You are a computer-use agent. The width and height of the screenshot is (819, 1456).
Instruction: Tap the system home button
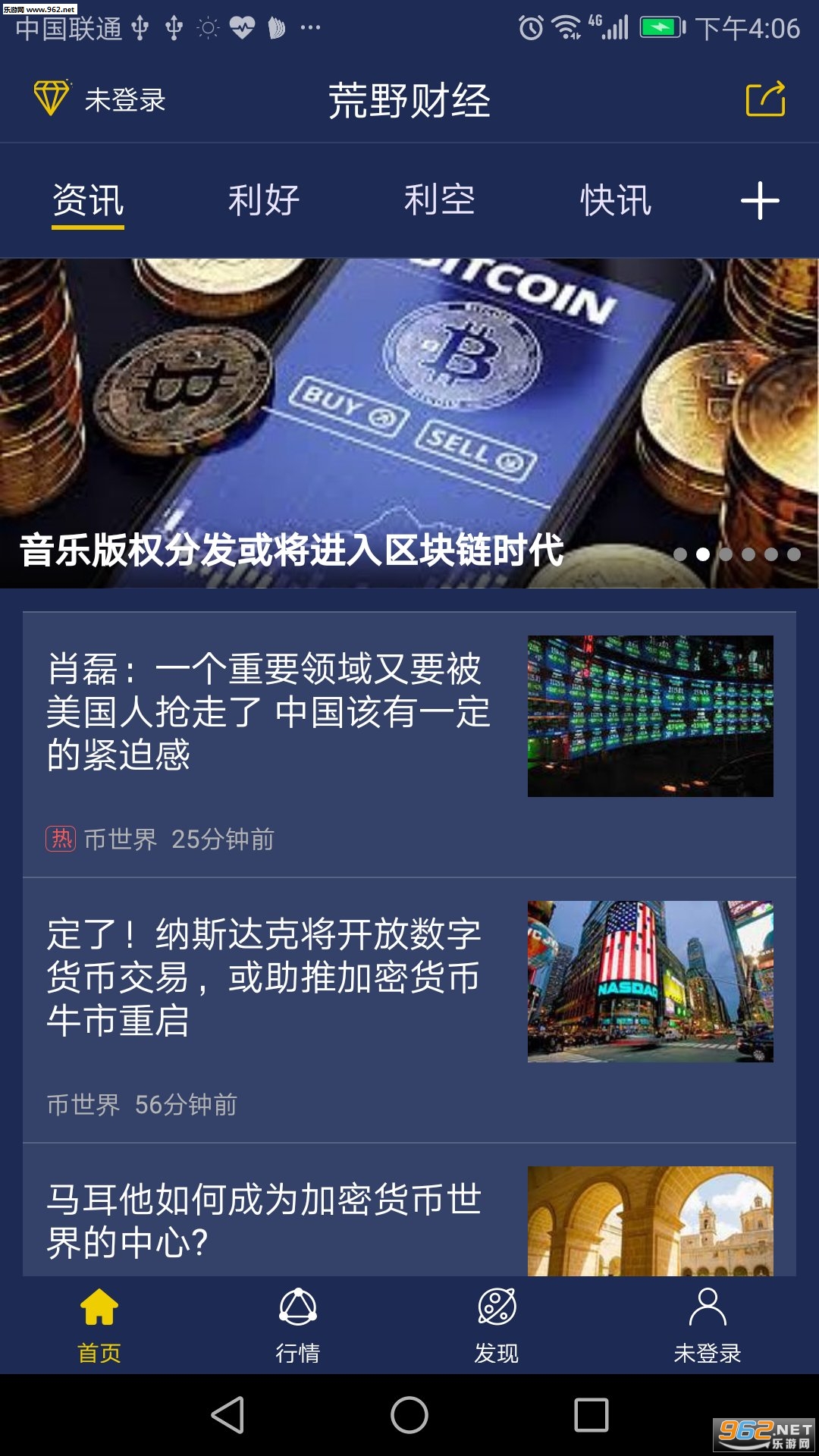point(409,1415)
